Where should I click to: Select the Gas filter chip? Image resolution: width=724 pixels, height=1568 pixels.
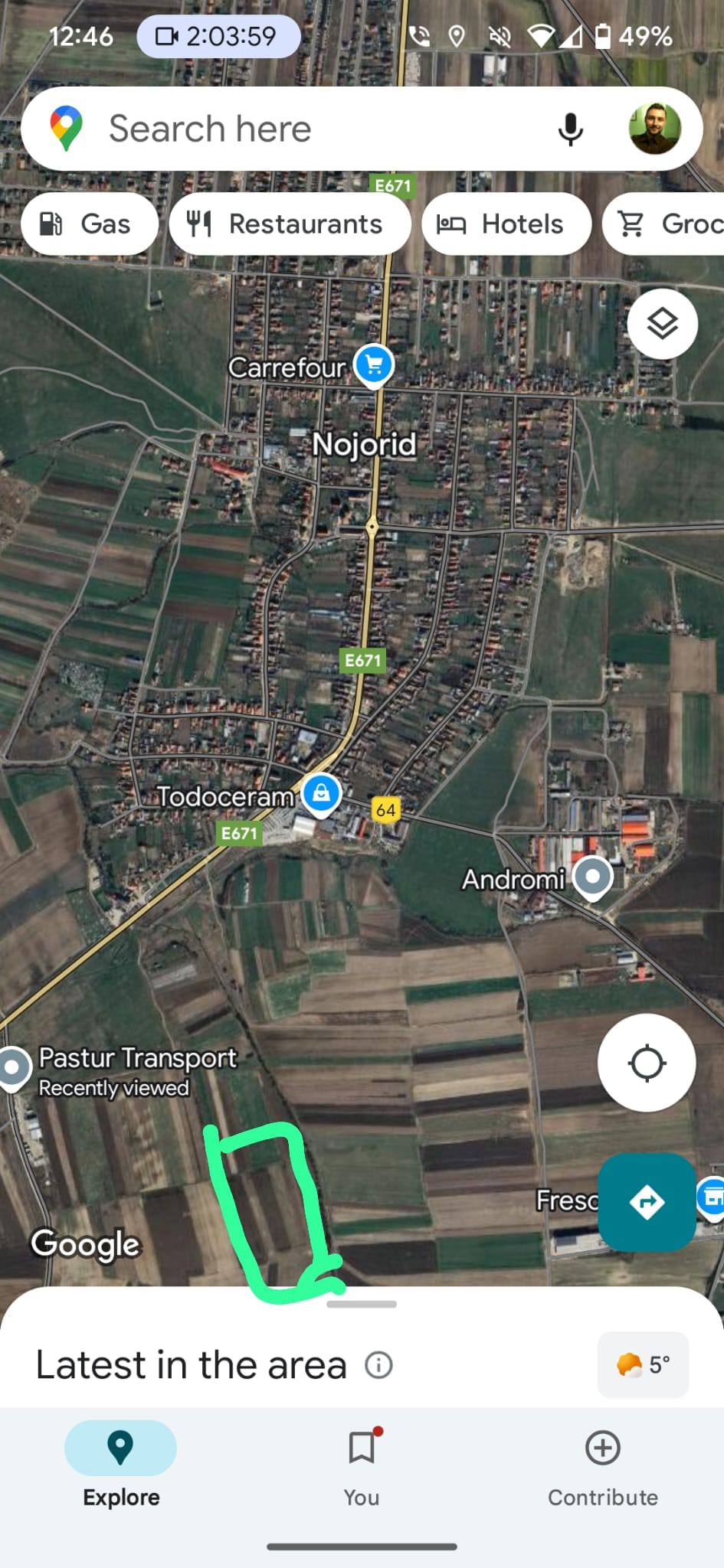coord(89,224)
